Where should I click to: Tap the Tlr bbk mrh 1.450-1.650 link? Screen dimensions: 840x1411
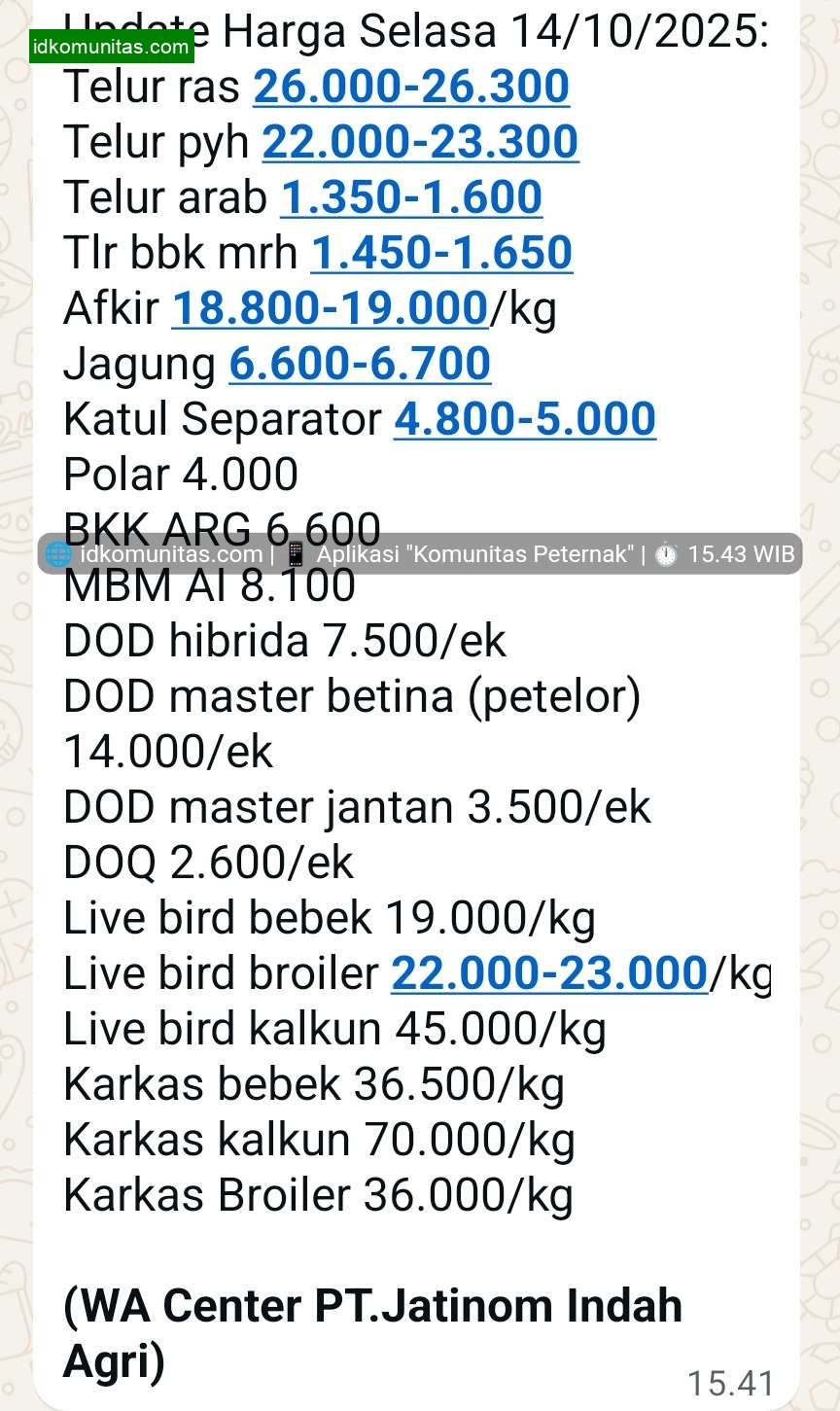[x=441, y=253]
